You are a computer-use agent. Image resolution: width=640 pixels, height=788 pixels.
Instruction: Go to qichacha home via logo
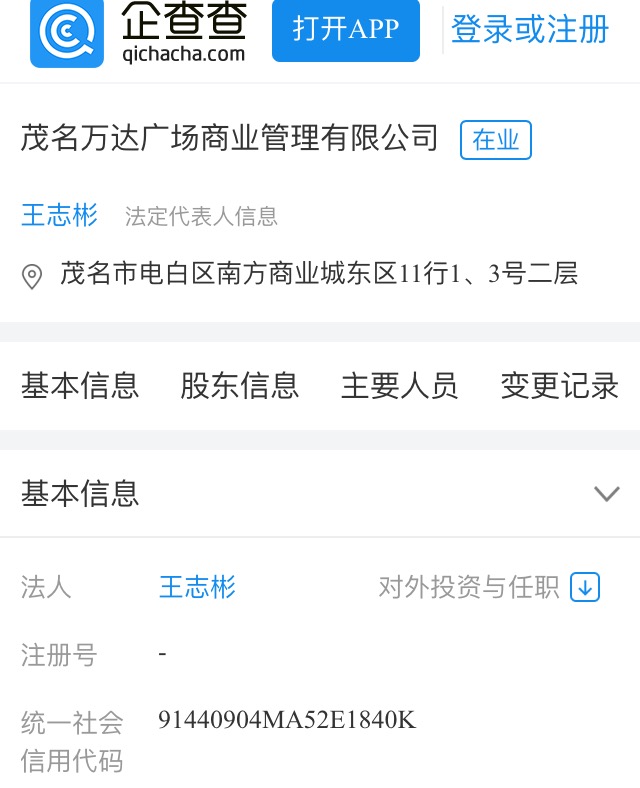pyautogui.click(x=140, y=32)
